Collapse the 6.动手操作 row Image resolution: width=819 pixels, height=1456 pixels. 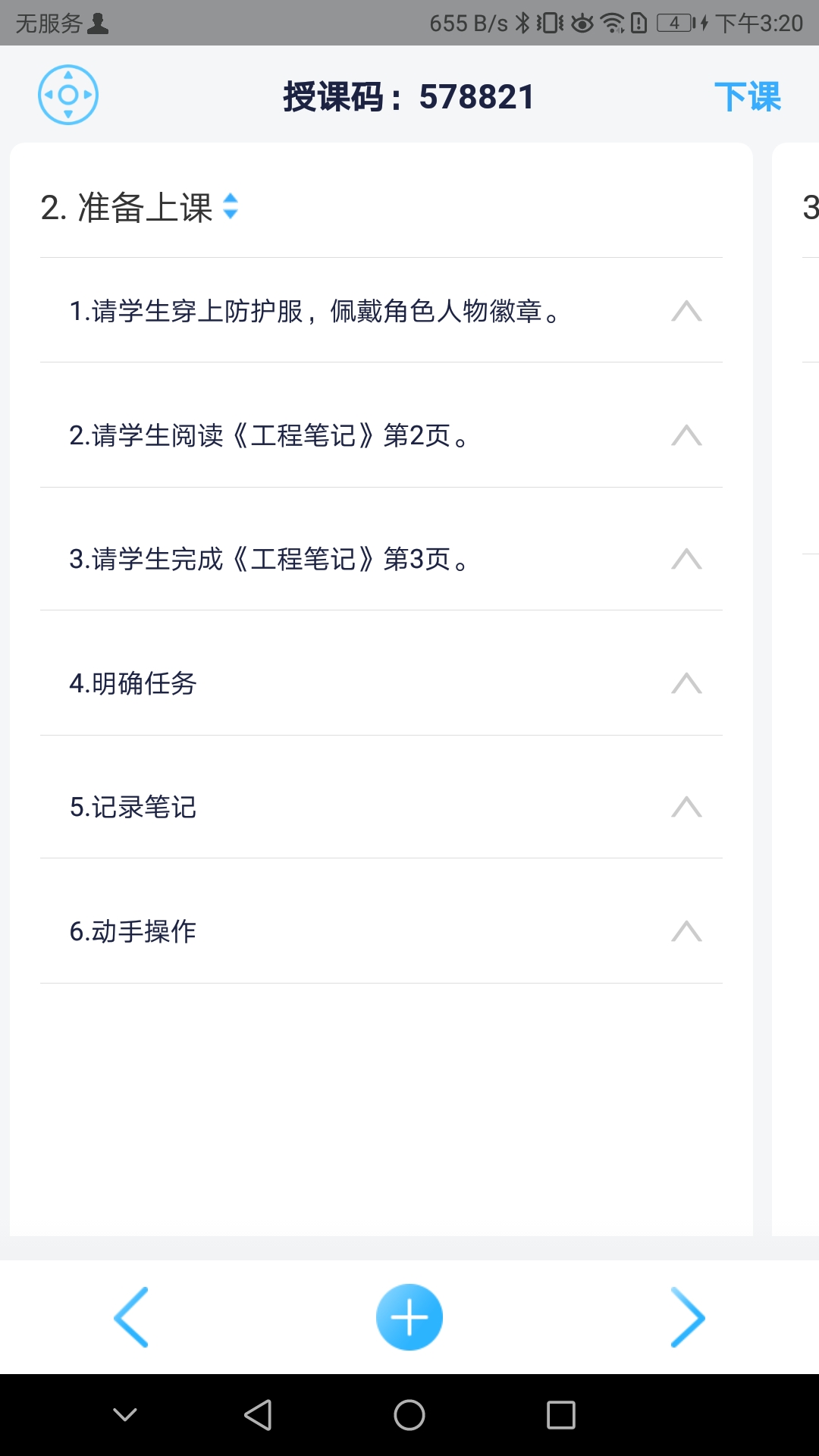pos(686,931)
